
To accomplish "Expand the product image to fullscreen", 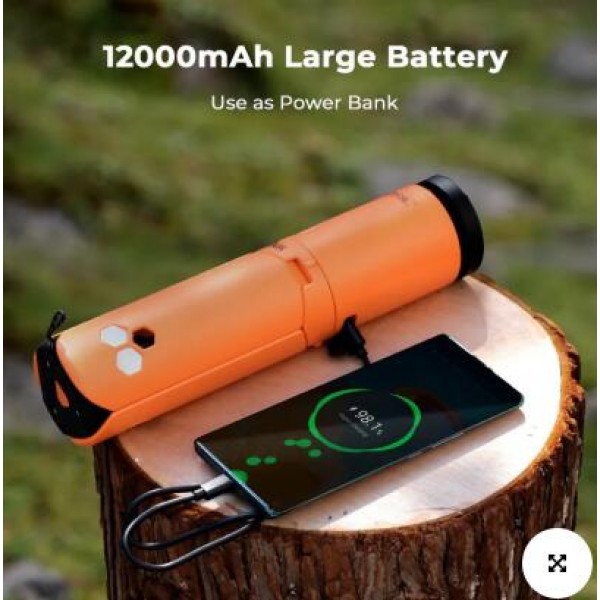I will (557, 563).
